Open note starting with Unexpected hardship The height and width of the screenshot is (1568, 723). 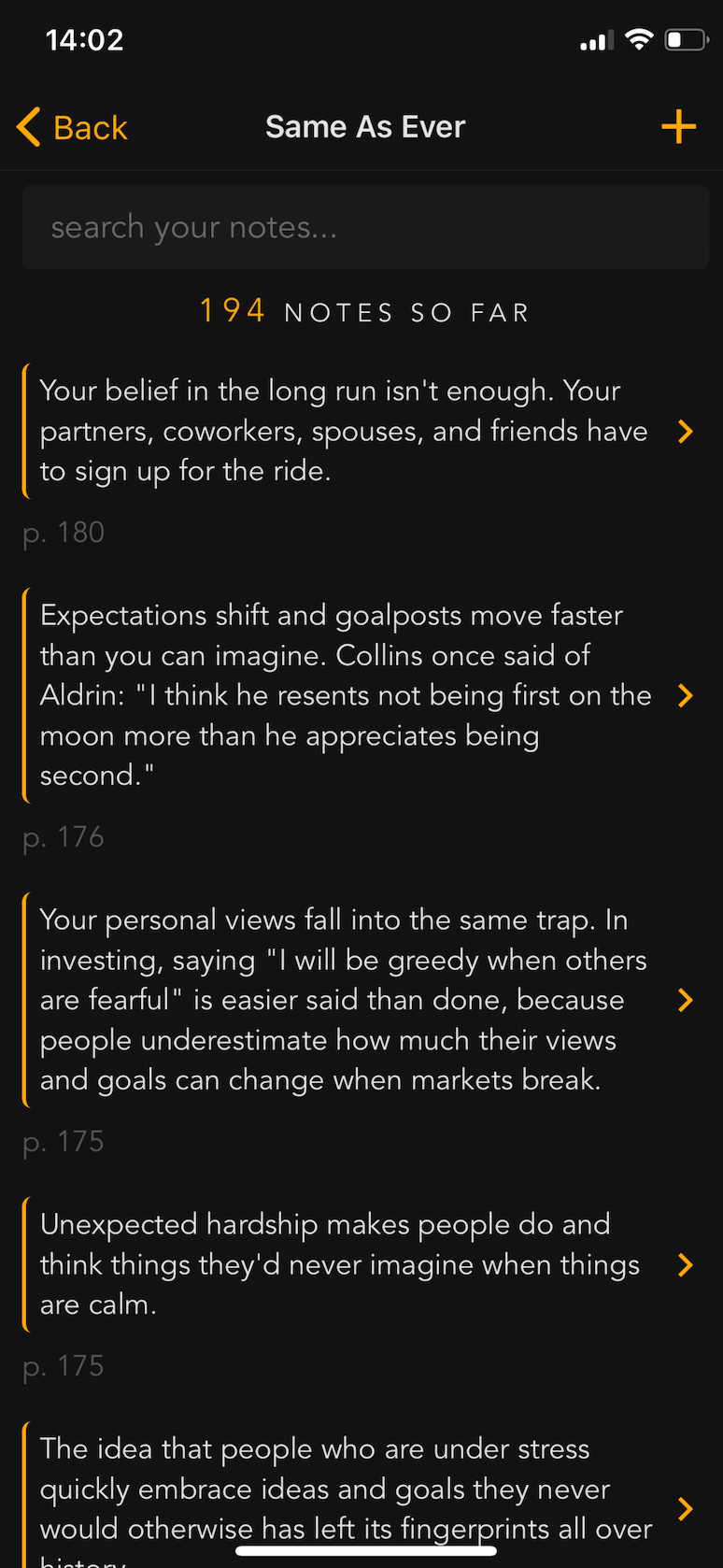point(361,1264)
